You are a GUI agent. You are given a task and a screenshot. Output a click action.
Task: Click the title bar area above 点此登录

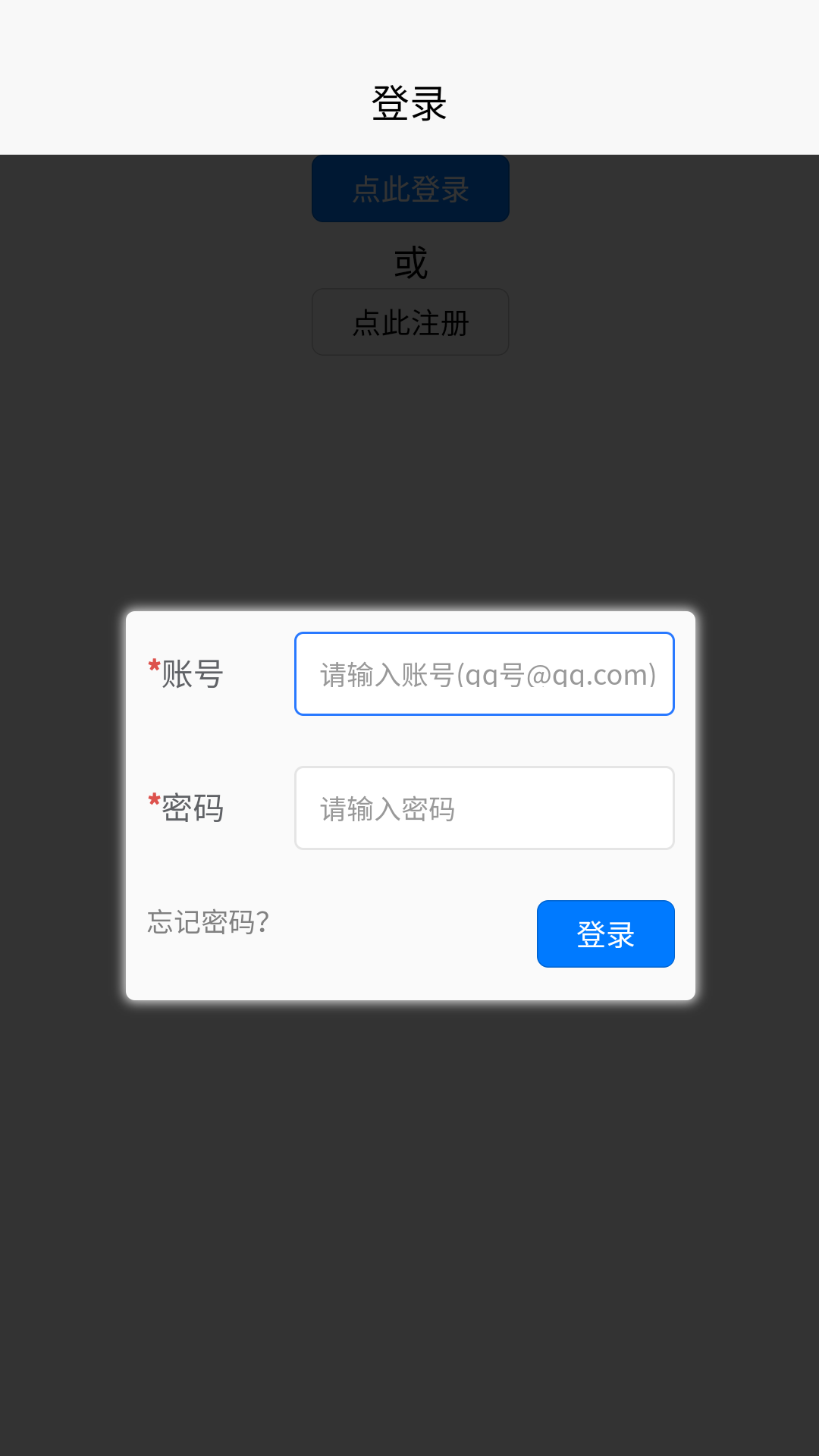click(409, 76)
